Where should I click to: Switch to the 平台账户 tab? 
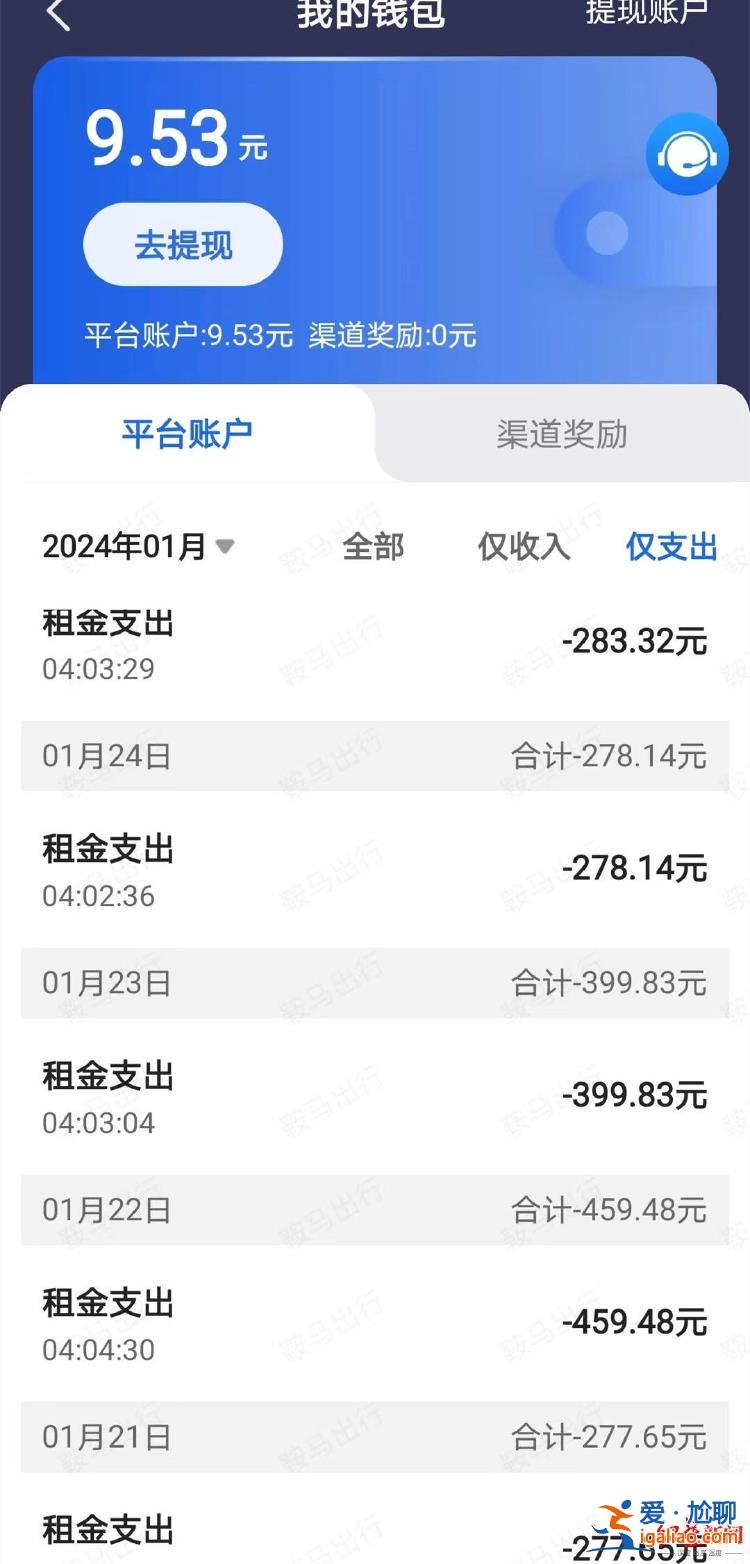click(x=187, y=434)
